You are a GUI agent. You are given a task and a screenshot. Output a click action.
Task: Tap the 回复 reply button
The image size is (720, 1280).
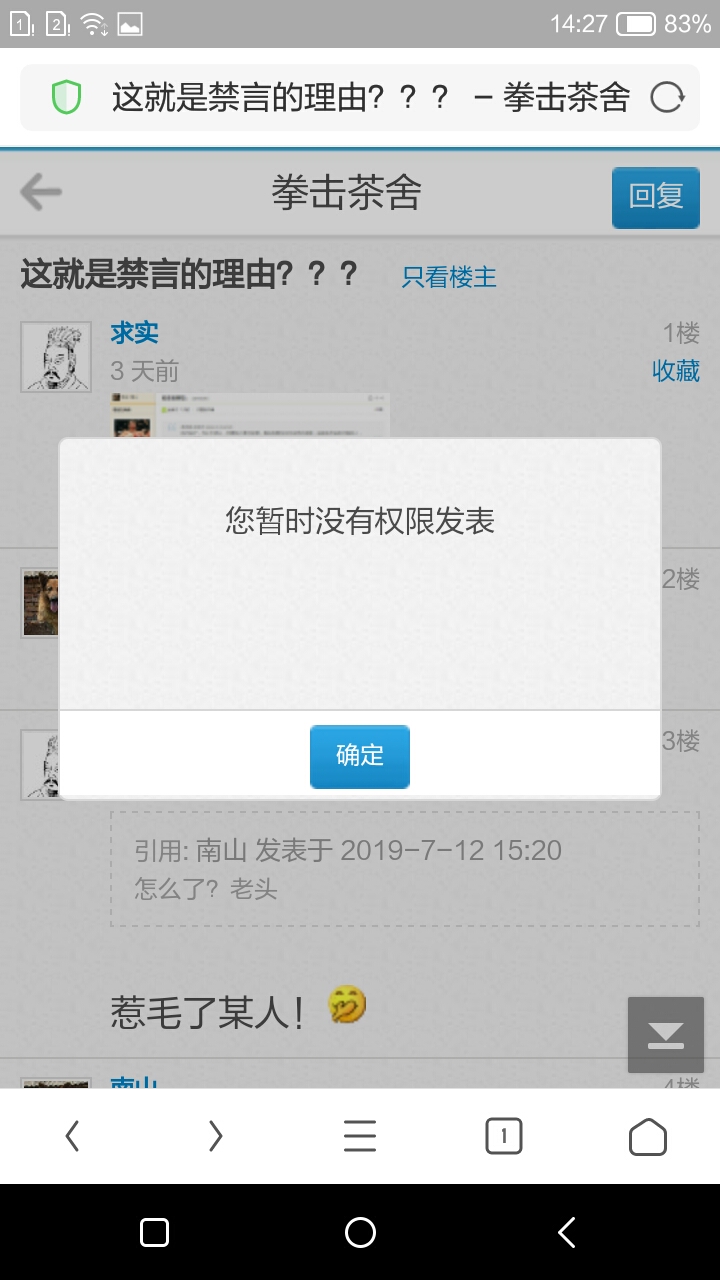[655, 196]
